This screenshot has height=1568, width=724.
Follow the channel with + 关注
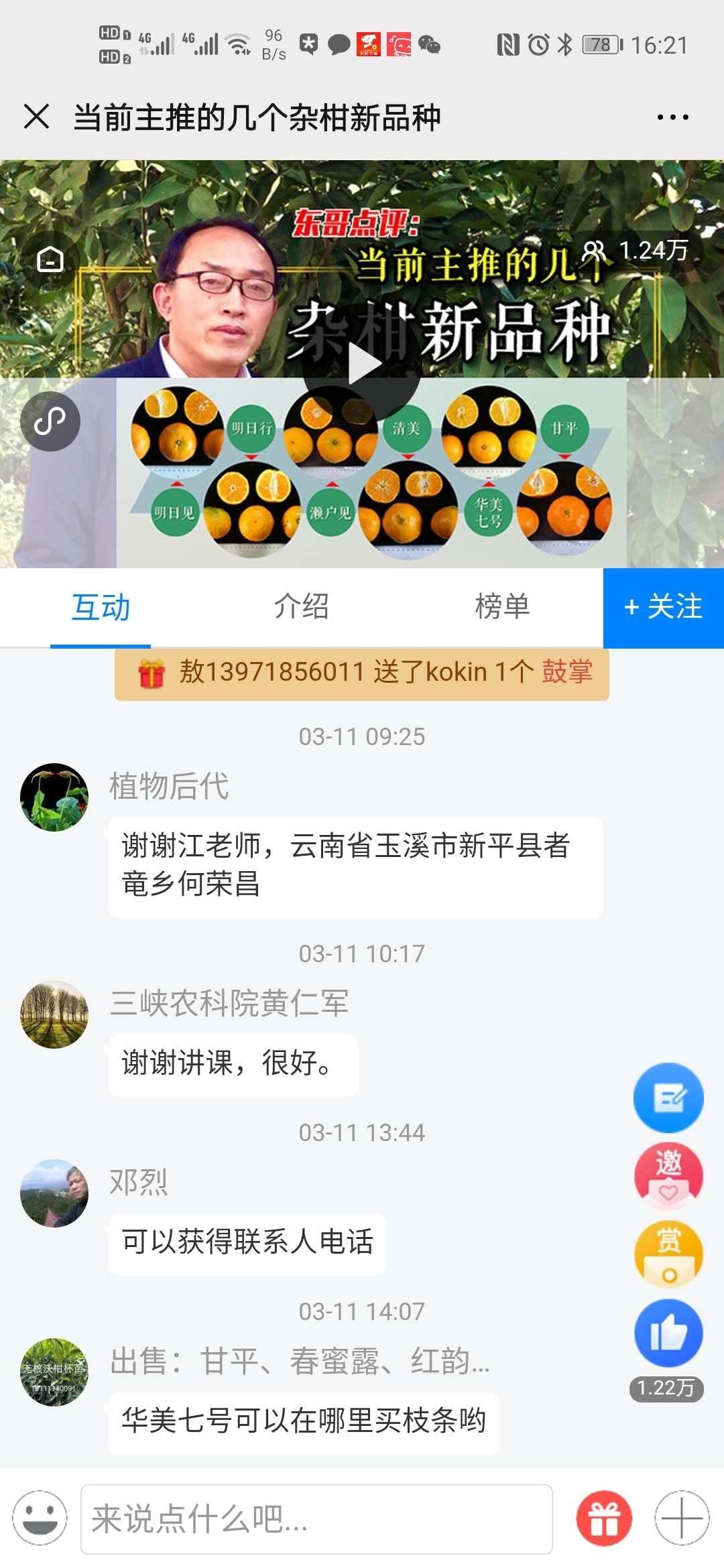663,608
